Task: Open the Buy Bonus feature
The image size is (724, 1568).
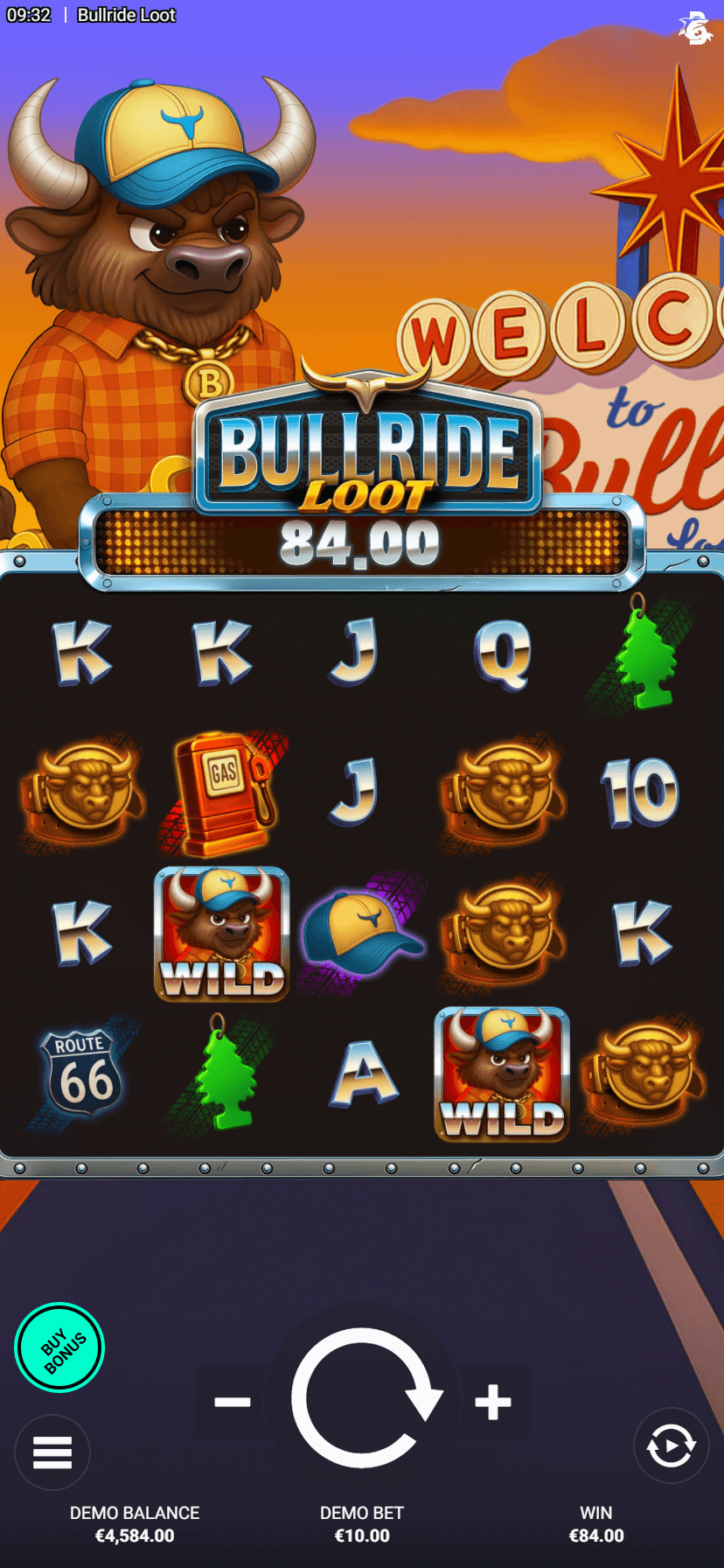Action: 59,1347
